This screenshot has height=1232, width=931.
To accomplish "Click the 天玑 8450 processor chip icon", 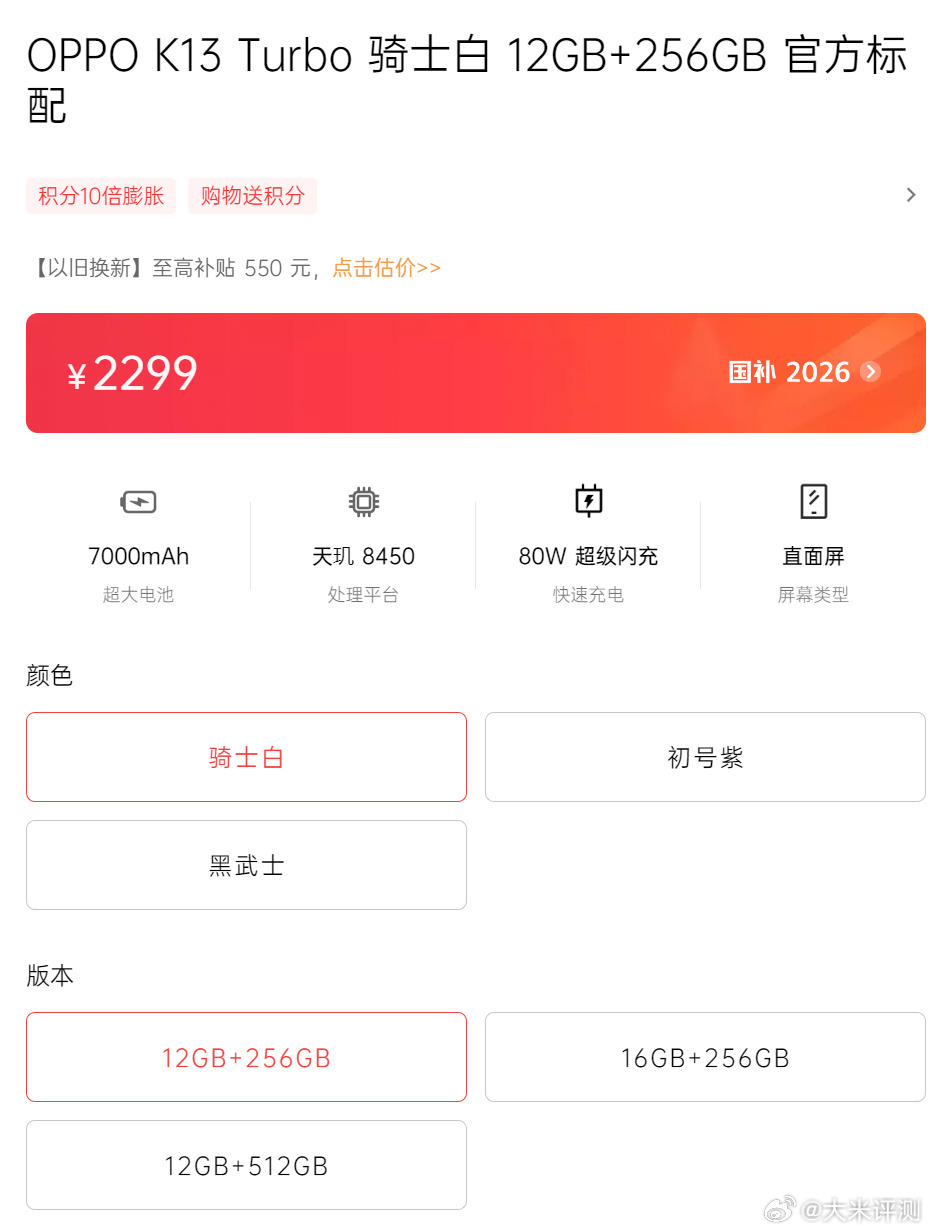I will coord(363,501).
